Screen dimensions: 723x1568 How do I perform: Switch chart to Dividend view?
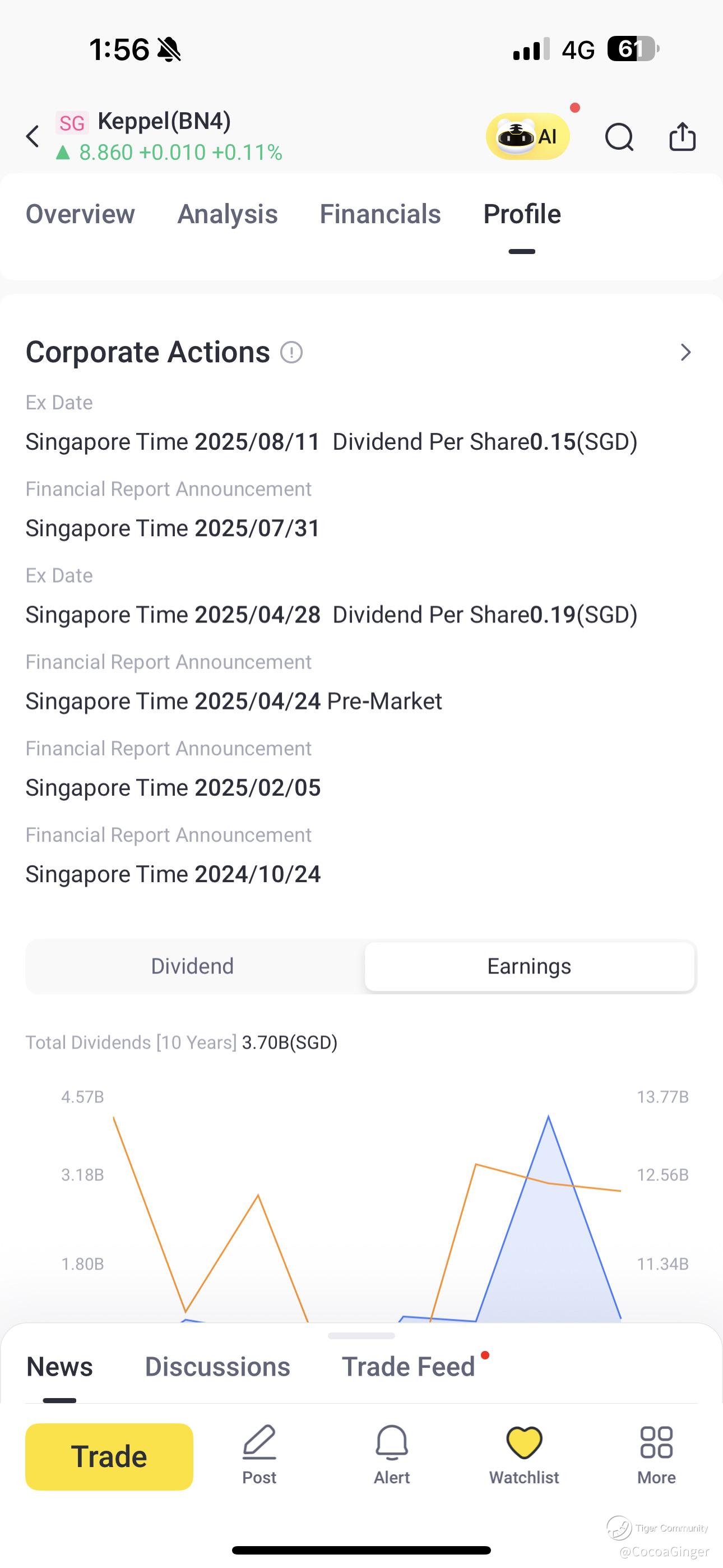pos(192,966)
